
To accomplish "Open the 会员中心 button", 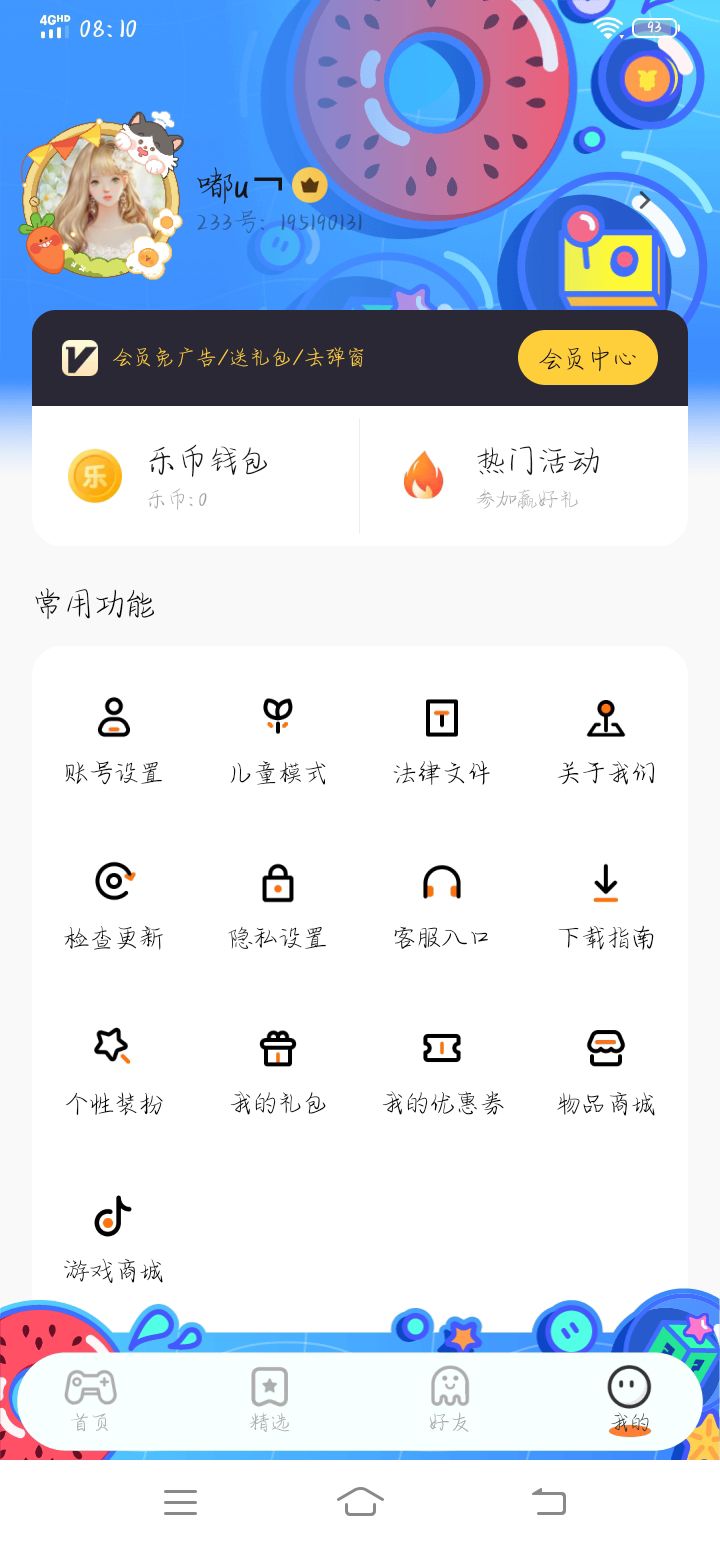I will coord(587,358).
